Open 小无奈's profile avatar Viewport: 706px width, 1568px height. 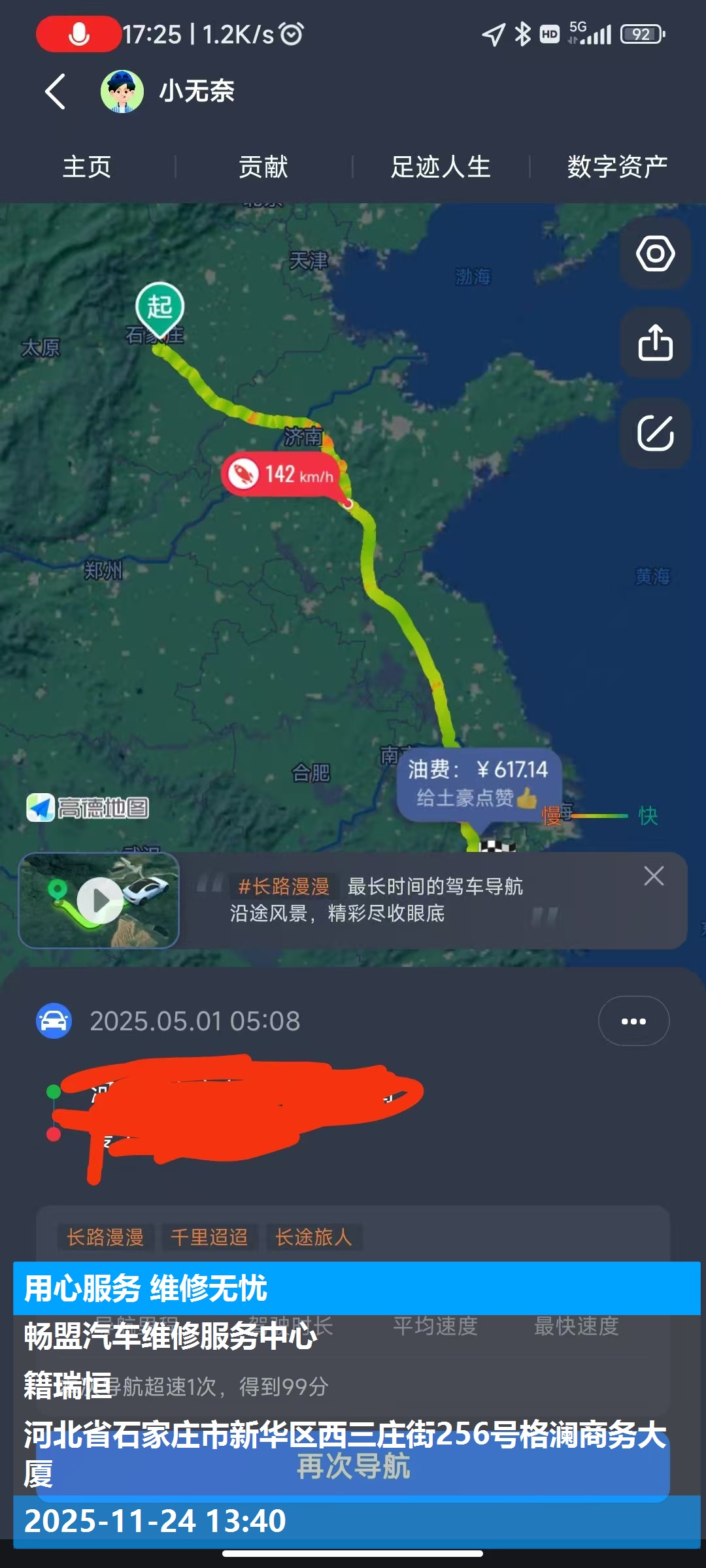pyautogui.click(x=122, y=91)
